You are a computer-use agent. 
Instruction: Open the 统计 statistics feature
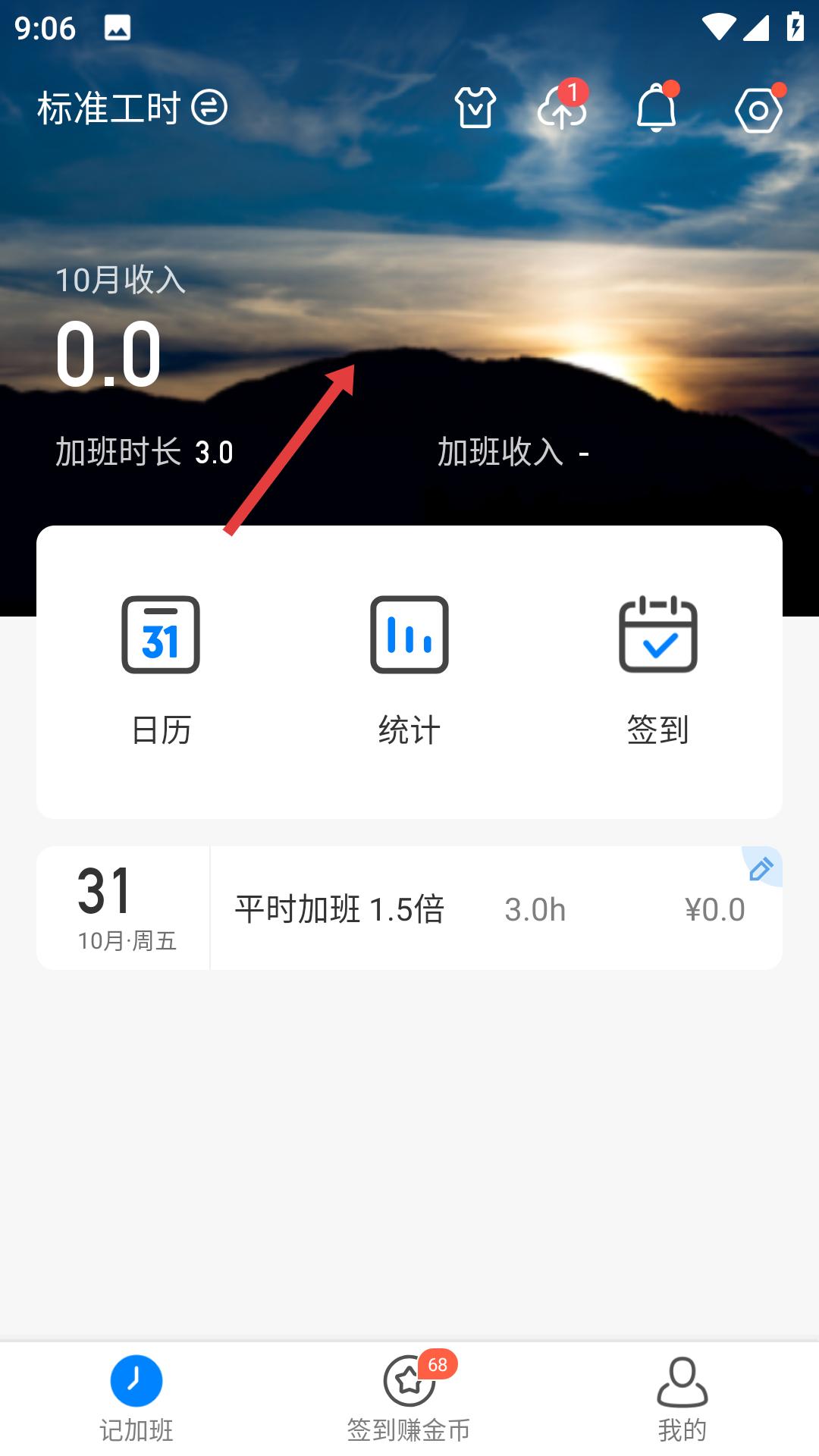(x=409, y=667)
